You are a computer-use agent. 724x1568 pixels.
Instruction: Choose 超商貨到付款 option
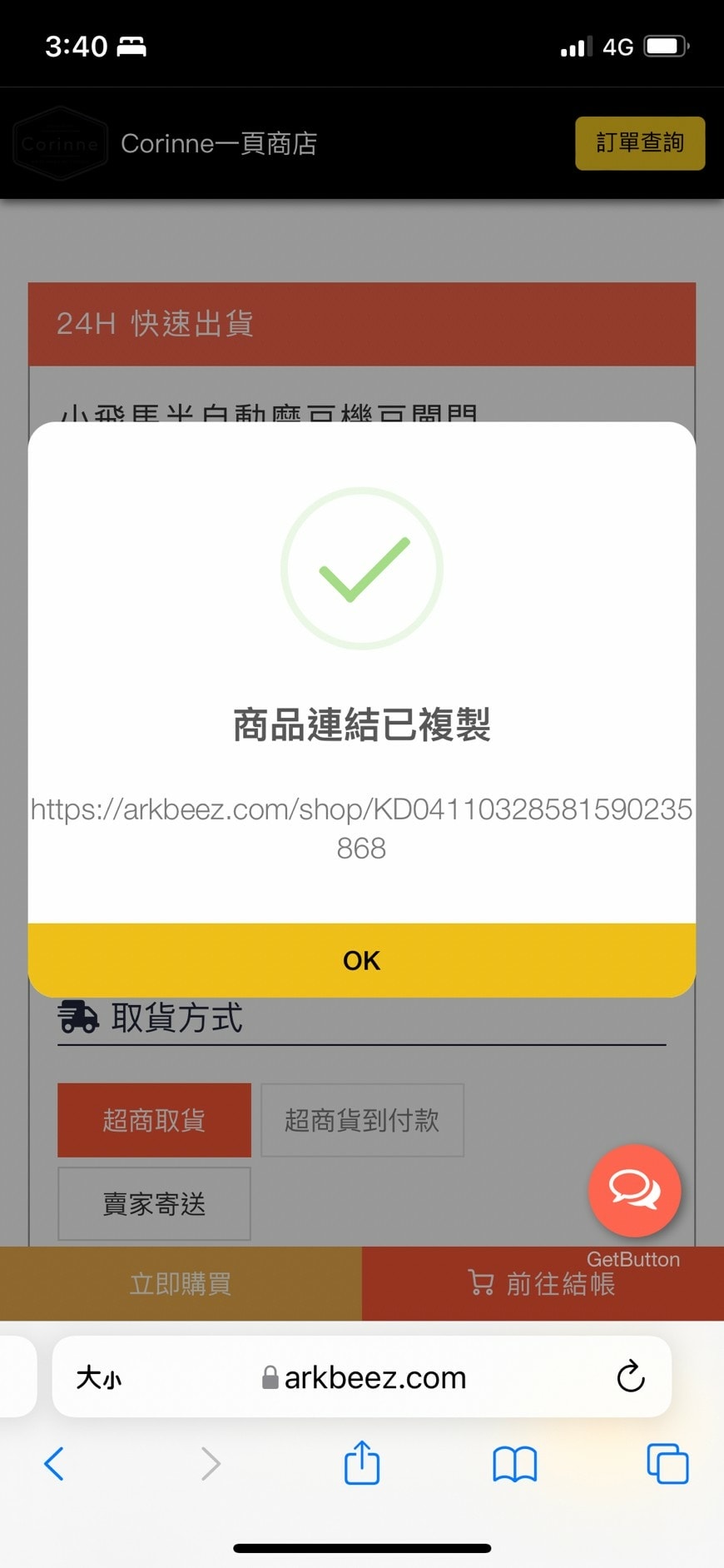point(362,1120)
